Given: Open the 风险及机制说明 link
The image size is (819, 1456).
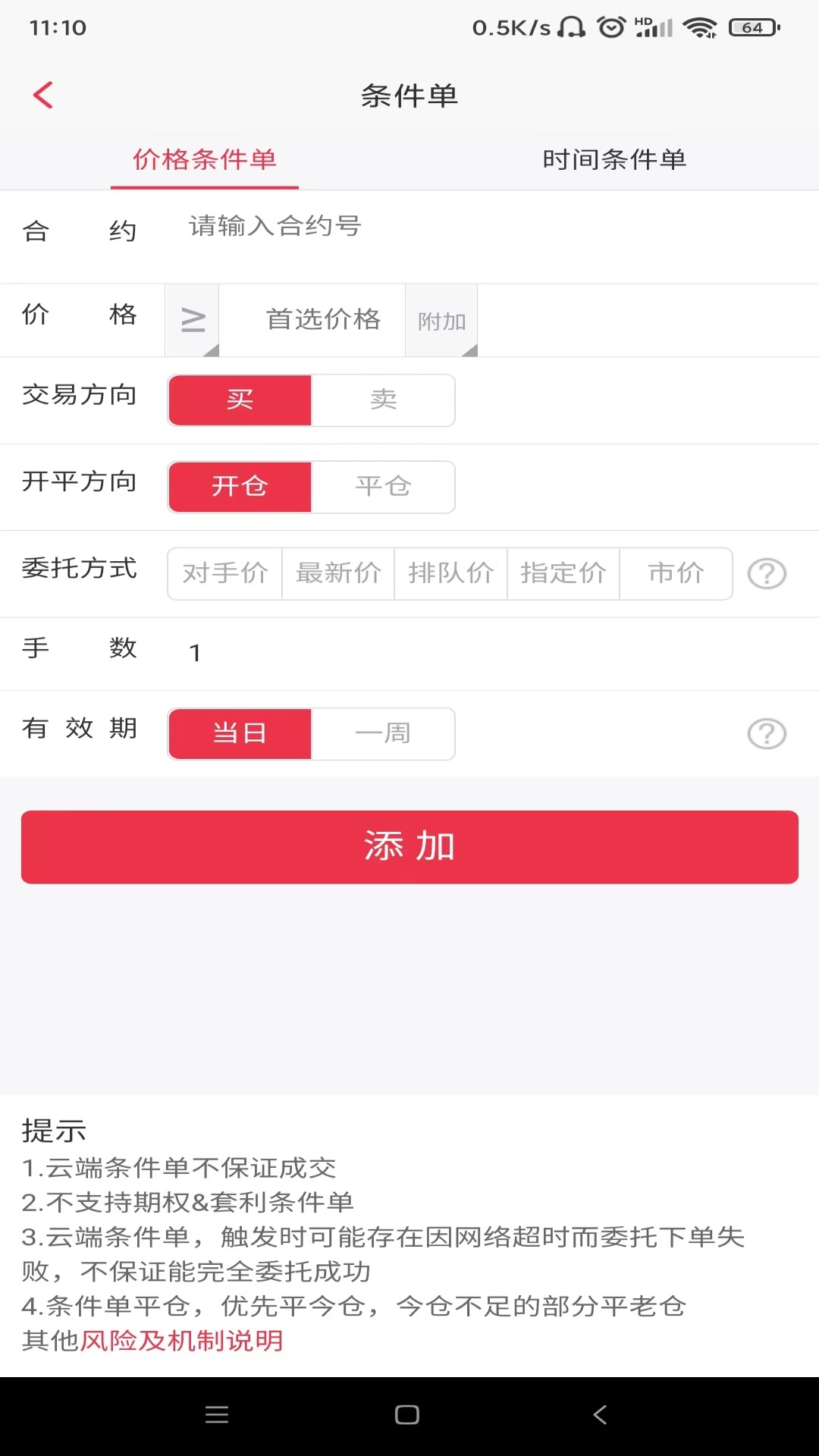Looking at the screenshot, I should (x=182, y=1341).
